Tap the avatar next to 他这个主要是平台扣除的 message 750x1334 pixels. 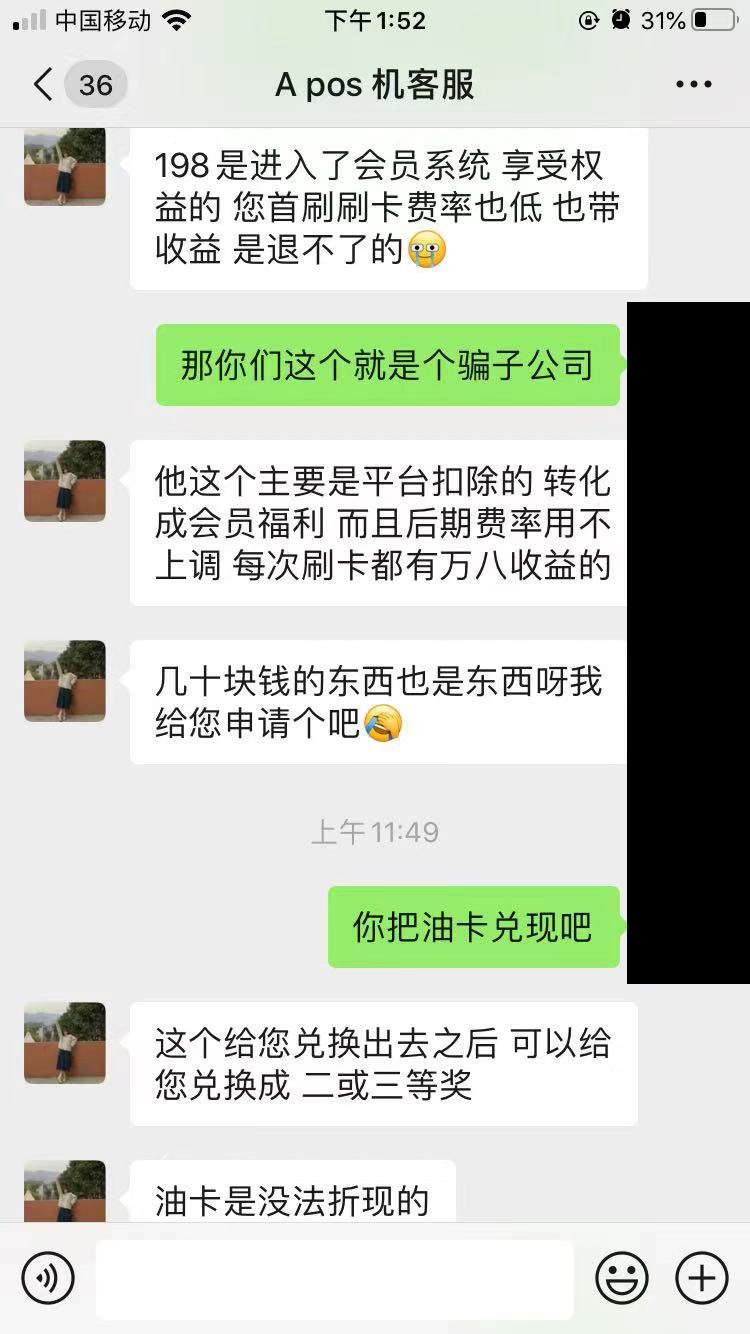click(x=65, y=481)
